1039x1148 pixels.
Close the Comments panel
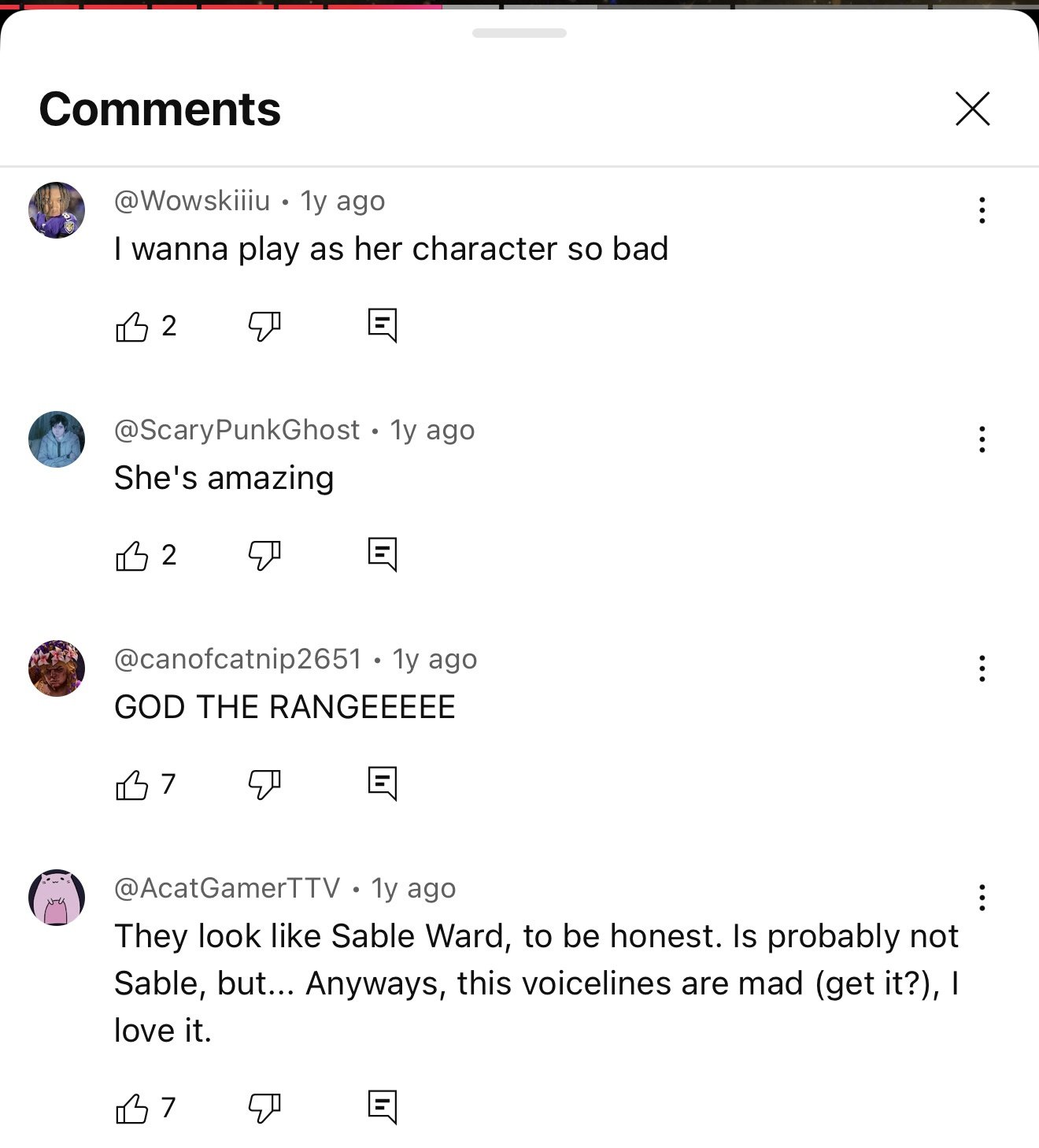click(x=972, y=109)
